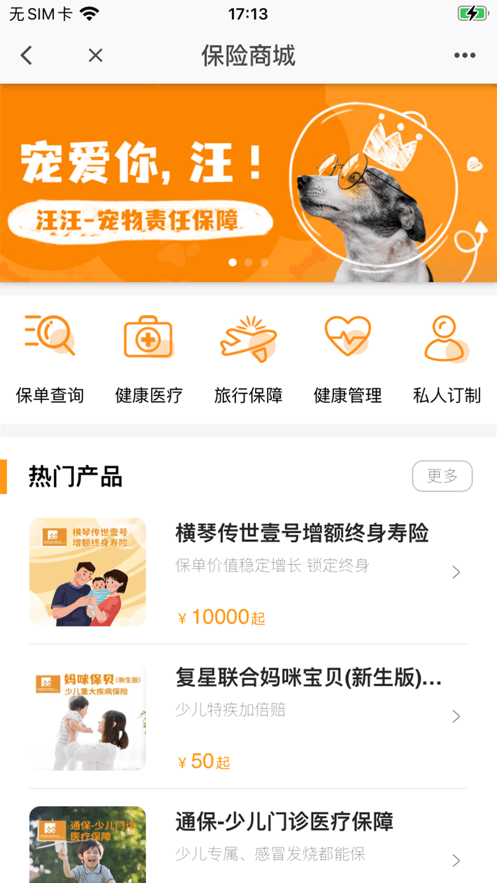Open 保单查询 policy lookup
Image resolution: width=497 pixels, height=883 pixels.
click(50, 359)
